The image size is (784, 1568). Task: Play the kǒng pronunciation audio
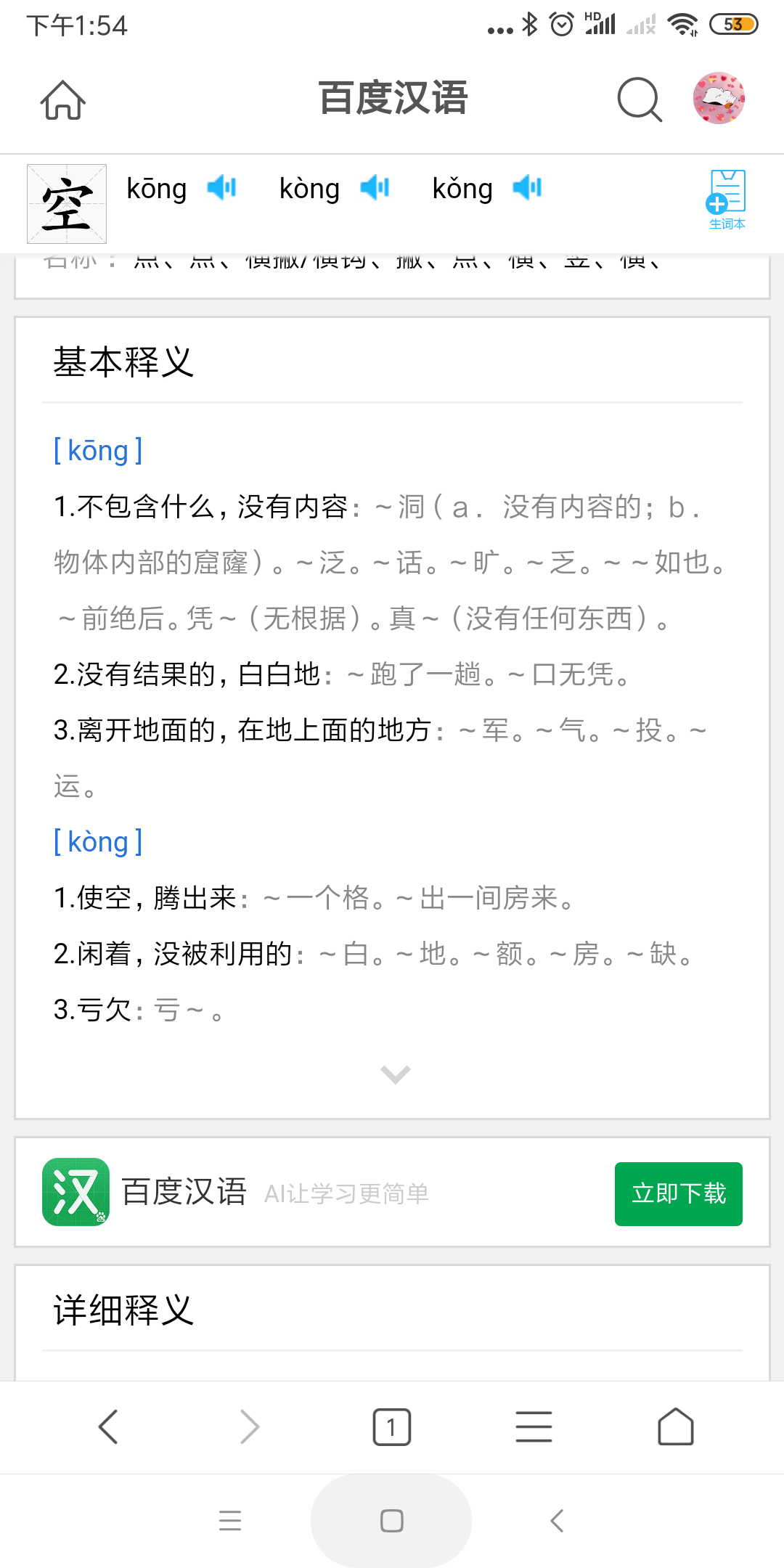pos(527,188)
